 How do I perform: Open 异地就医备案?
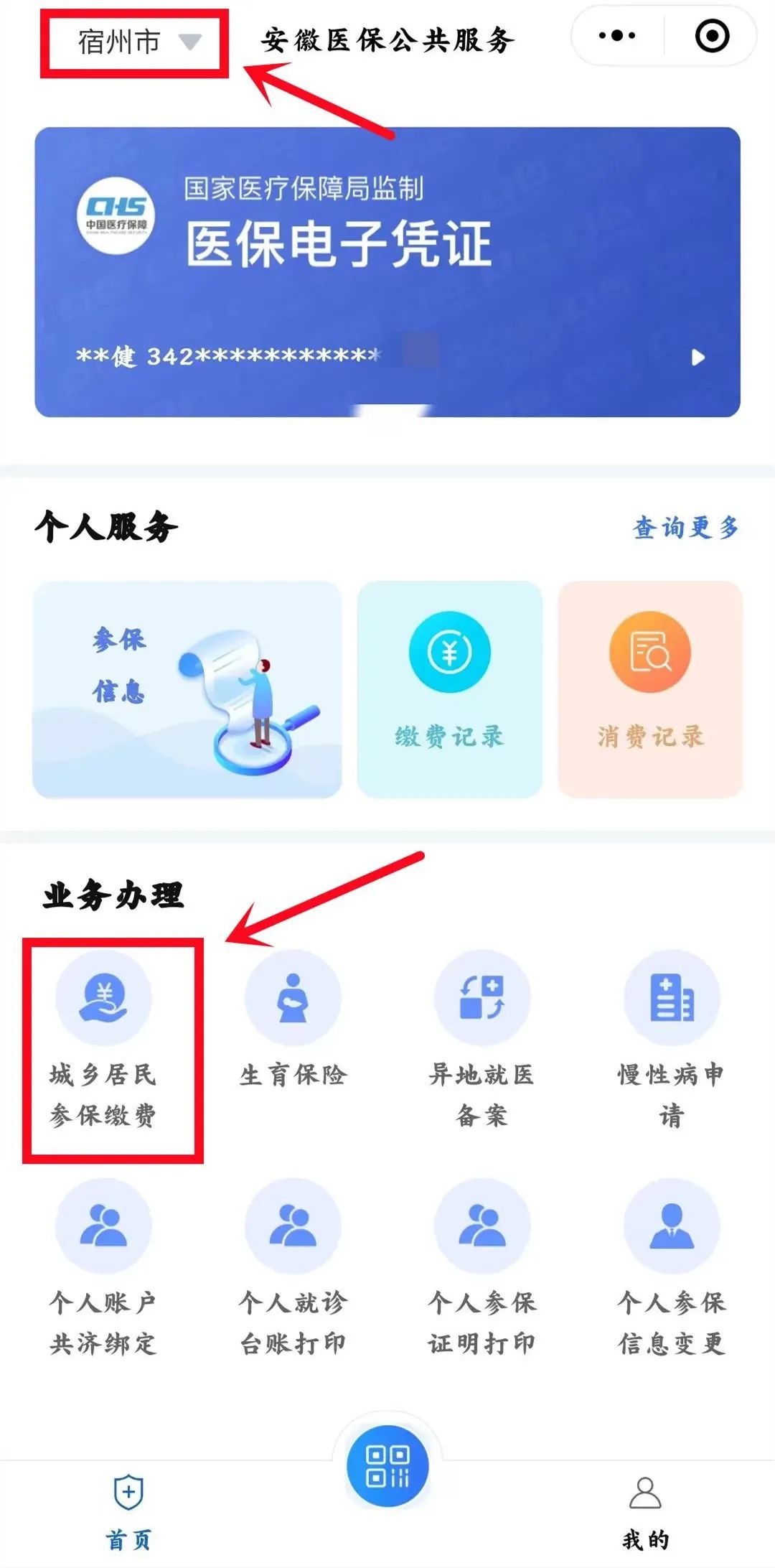[482, 1040]
